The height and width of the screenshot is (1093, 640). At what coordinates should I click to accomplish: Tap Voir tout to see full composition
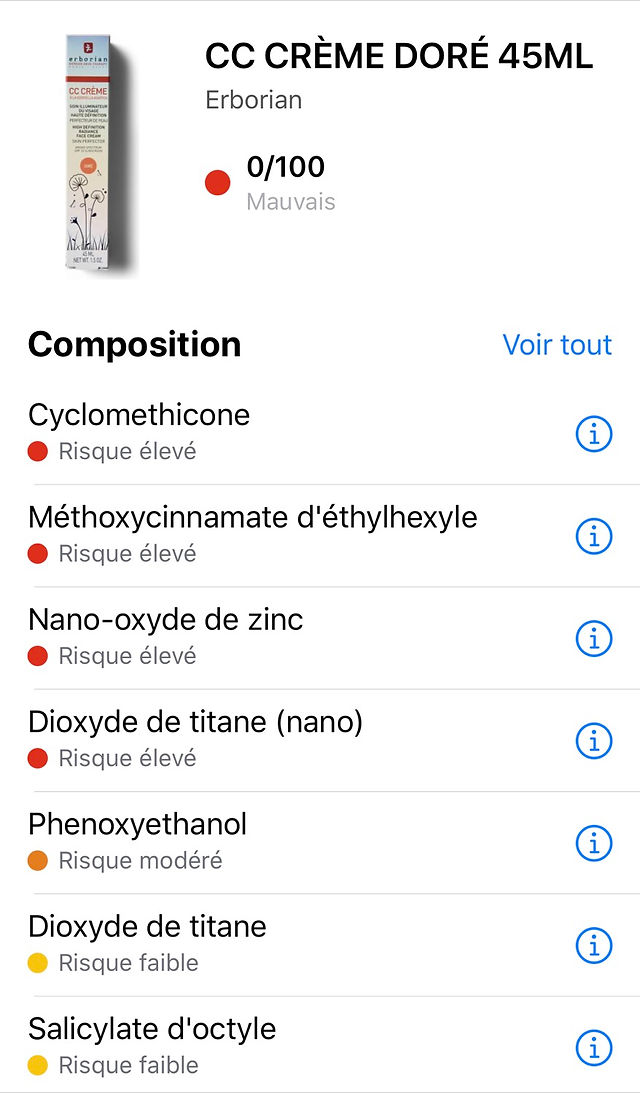coord(557,344)
